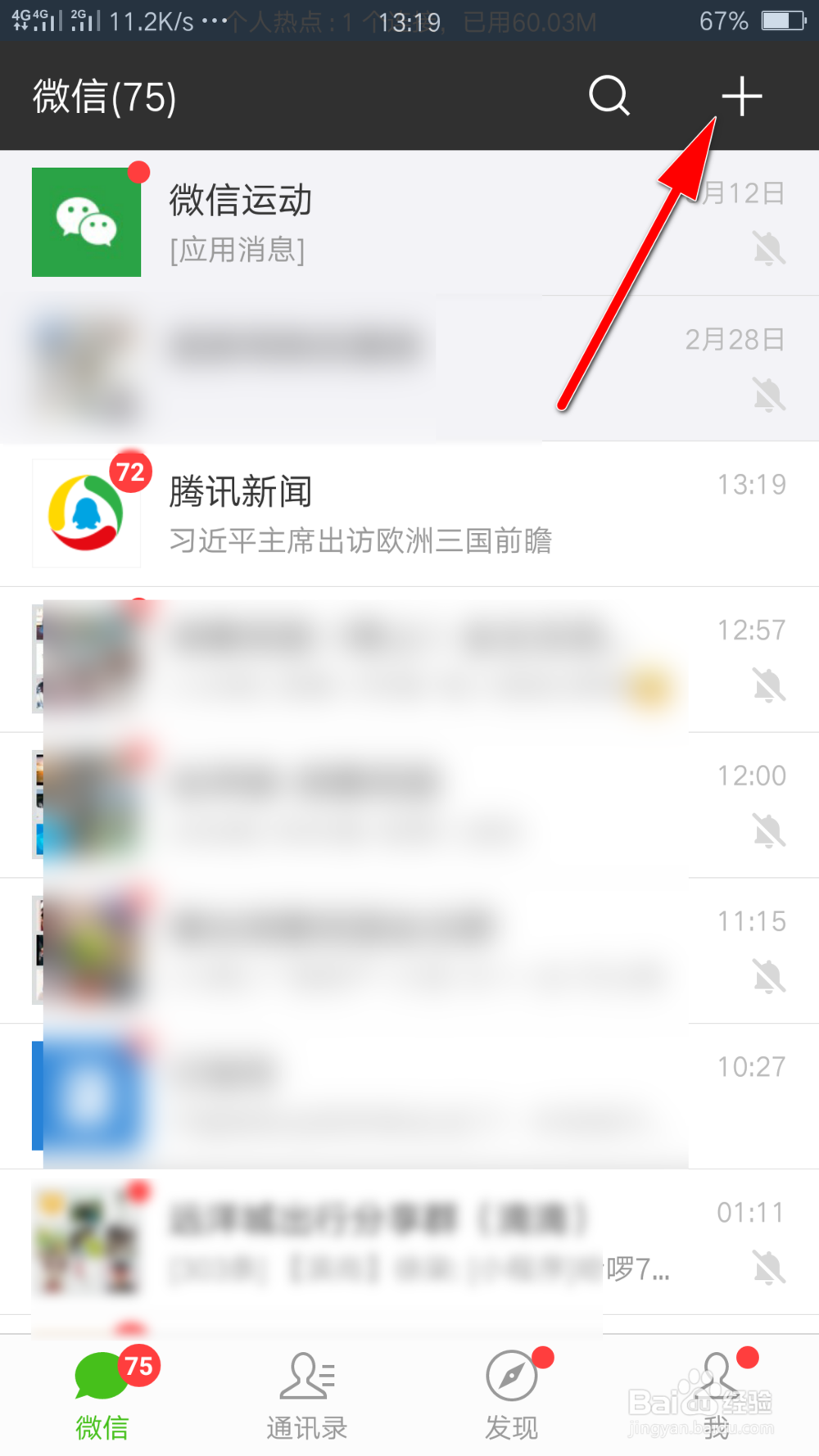
Task: Tap the mute icon on the 2月28日 chat
Action: (x=768, y=393)
